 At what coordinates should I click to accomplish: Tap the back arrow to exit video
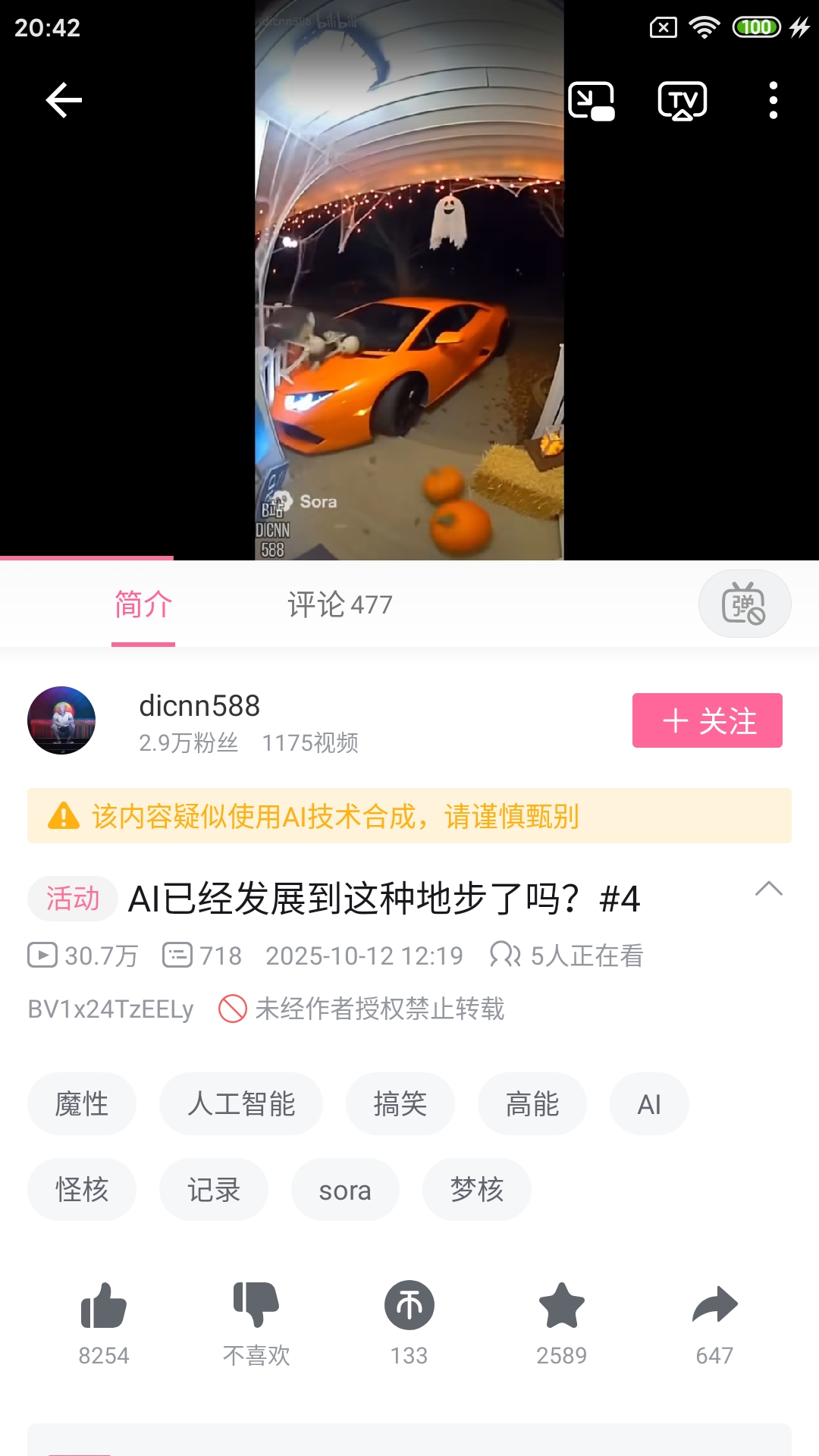click(64, 99)
